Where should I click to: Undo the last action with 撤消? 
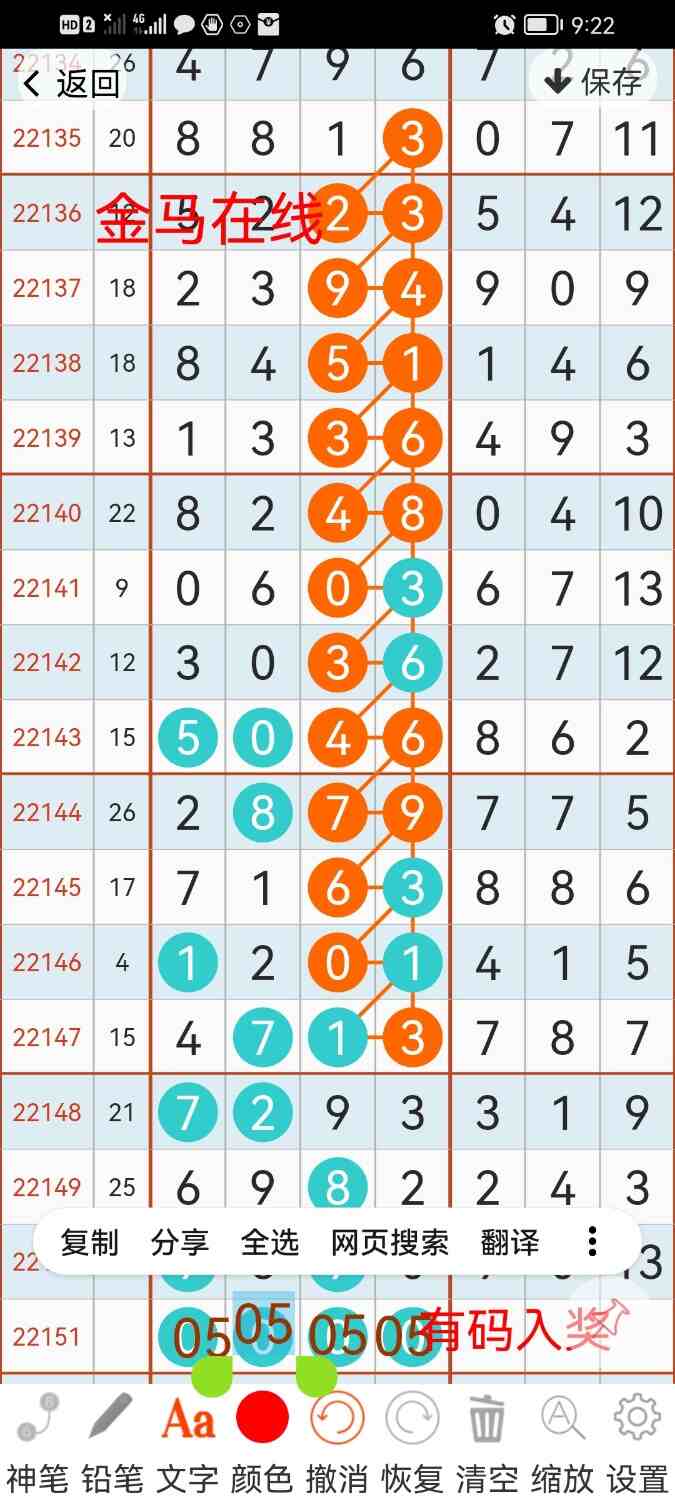337,1440
